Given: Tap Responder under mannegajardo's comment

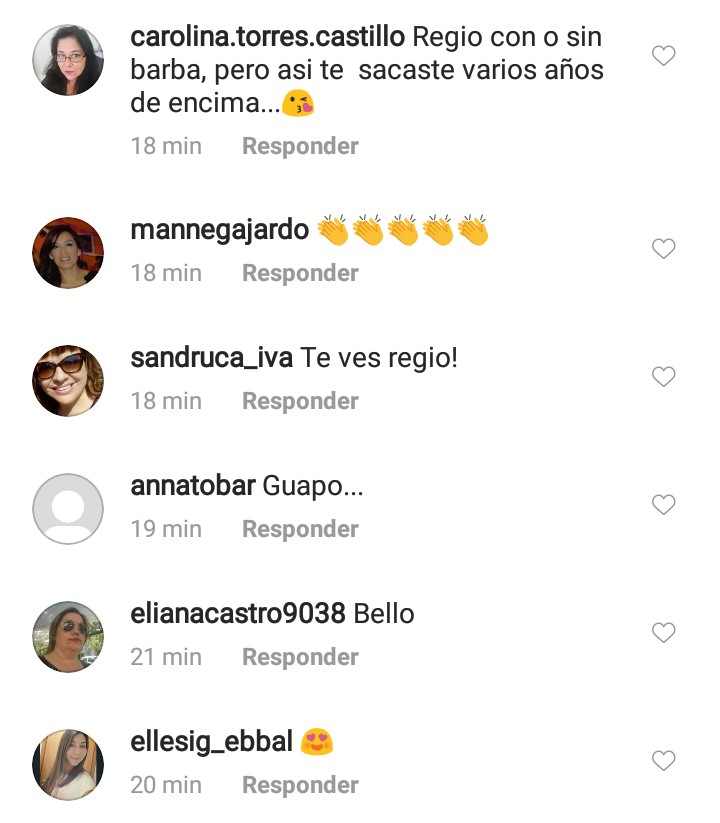Looking at the screenshot, I should [x=300, y=273].
